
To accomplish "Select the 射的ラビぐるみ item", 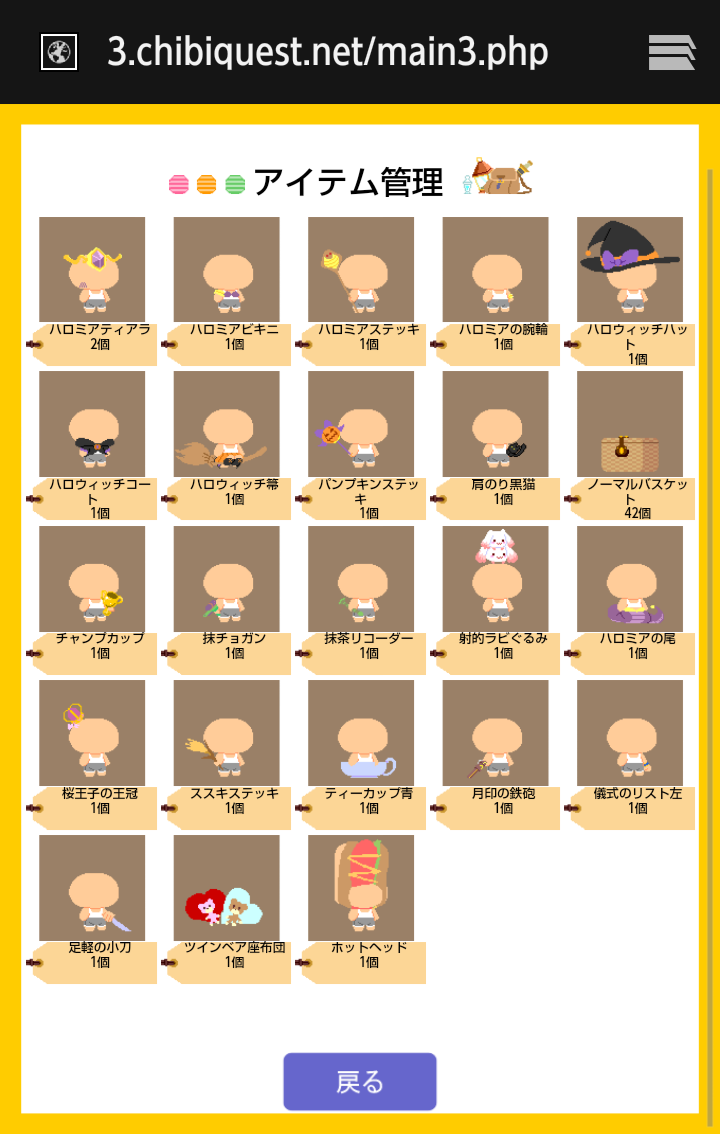I will [495, 579].
